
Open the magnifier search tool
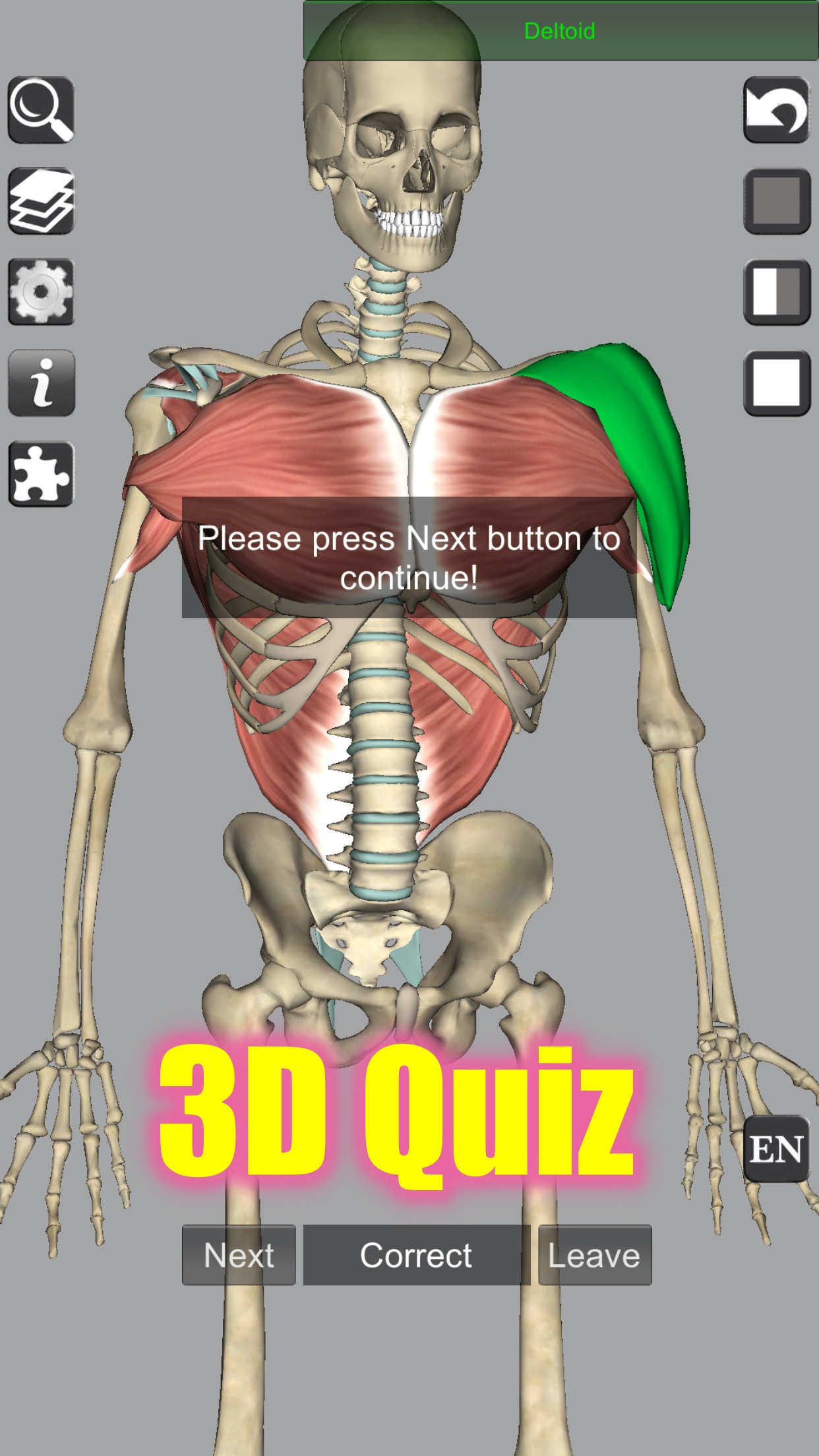click(41, 109)
